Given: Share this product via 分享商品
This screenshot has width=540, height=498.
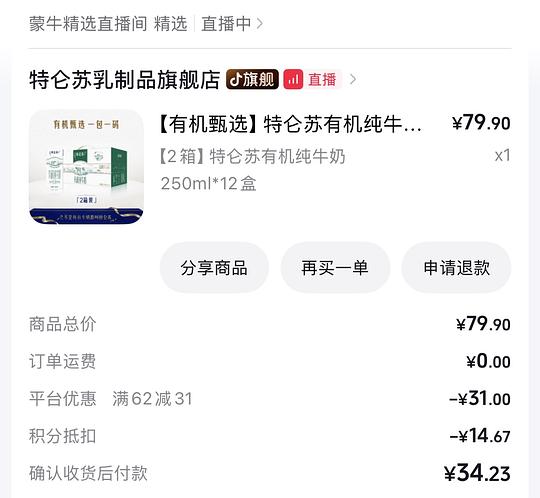Looking at the screenshot, I should (214, 268).
